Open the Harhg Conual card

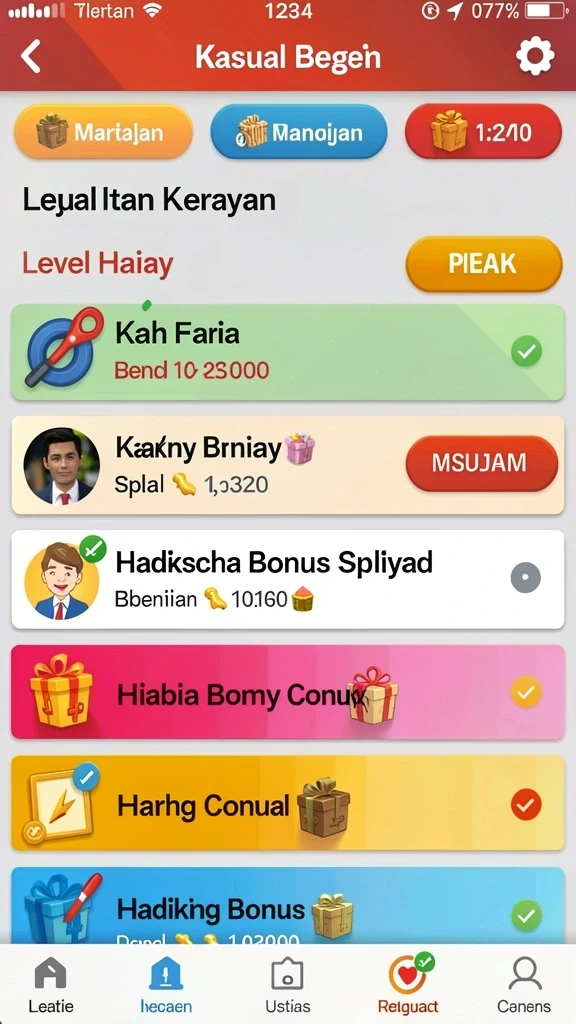click(x=288, y=803)
